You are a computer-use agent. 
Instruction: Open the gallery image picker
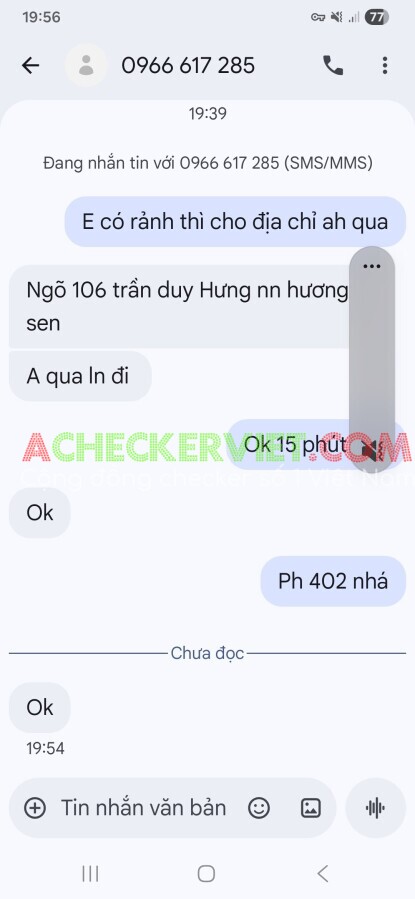[x=311, y=808]
